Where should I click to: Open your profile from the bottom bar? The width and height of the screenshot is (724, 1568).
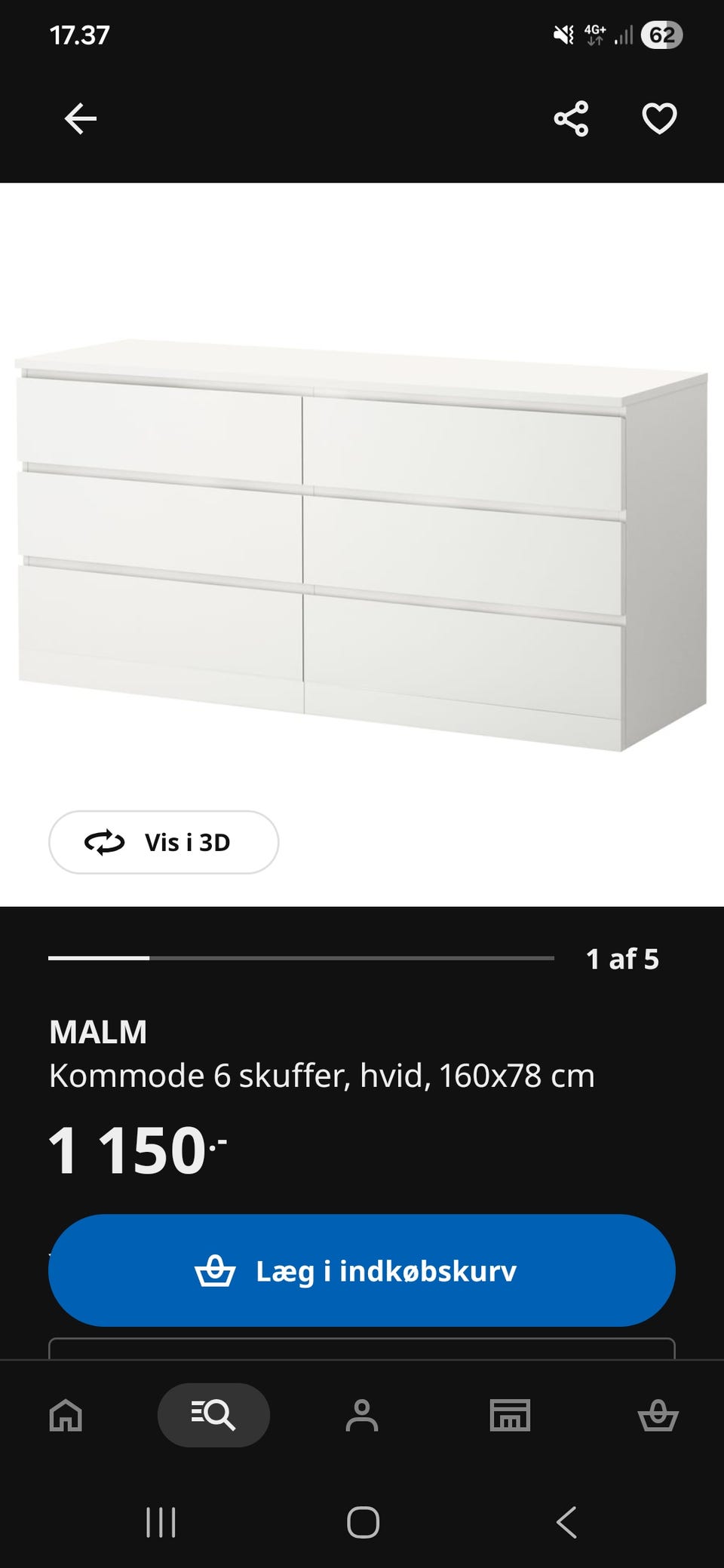point(362,1414)
